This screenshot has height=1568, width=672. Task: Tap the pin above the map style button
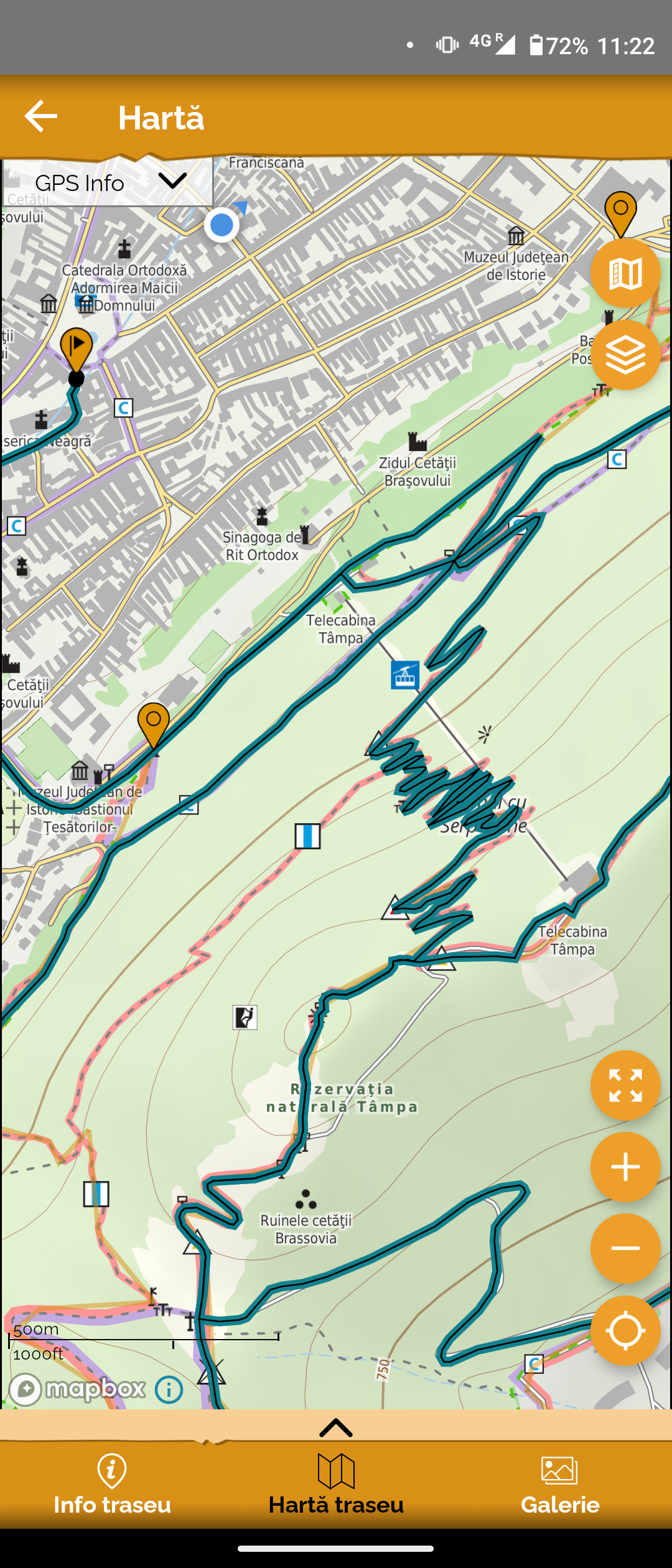[x=620, y=212]
